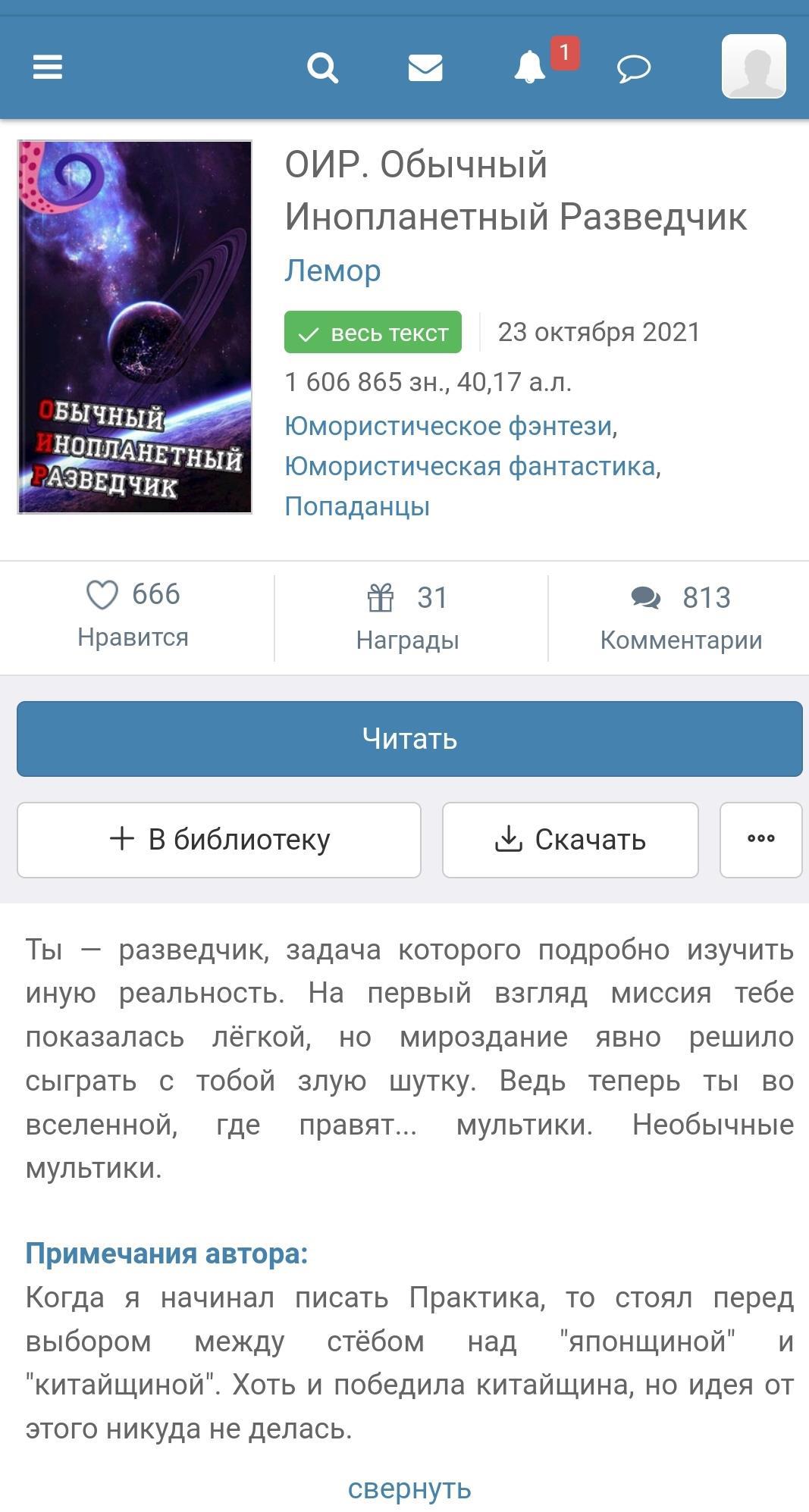The height and width of the screenshot is (1512, 809).
Task: Like the book via Нравится heart
Action: (133, 614)
